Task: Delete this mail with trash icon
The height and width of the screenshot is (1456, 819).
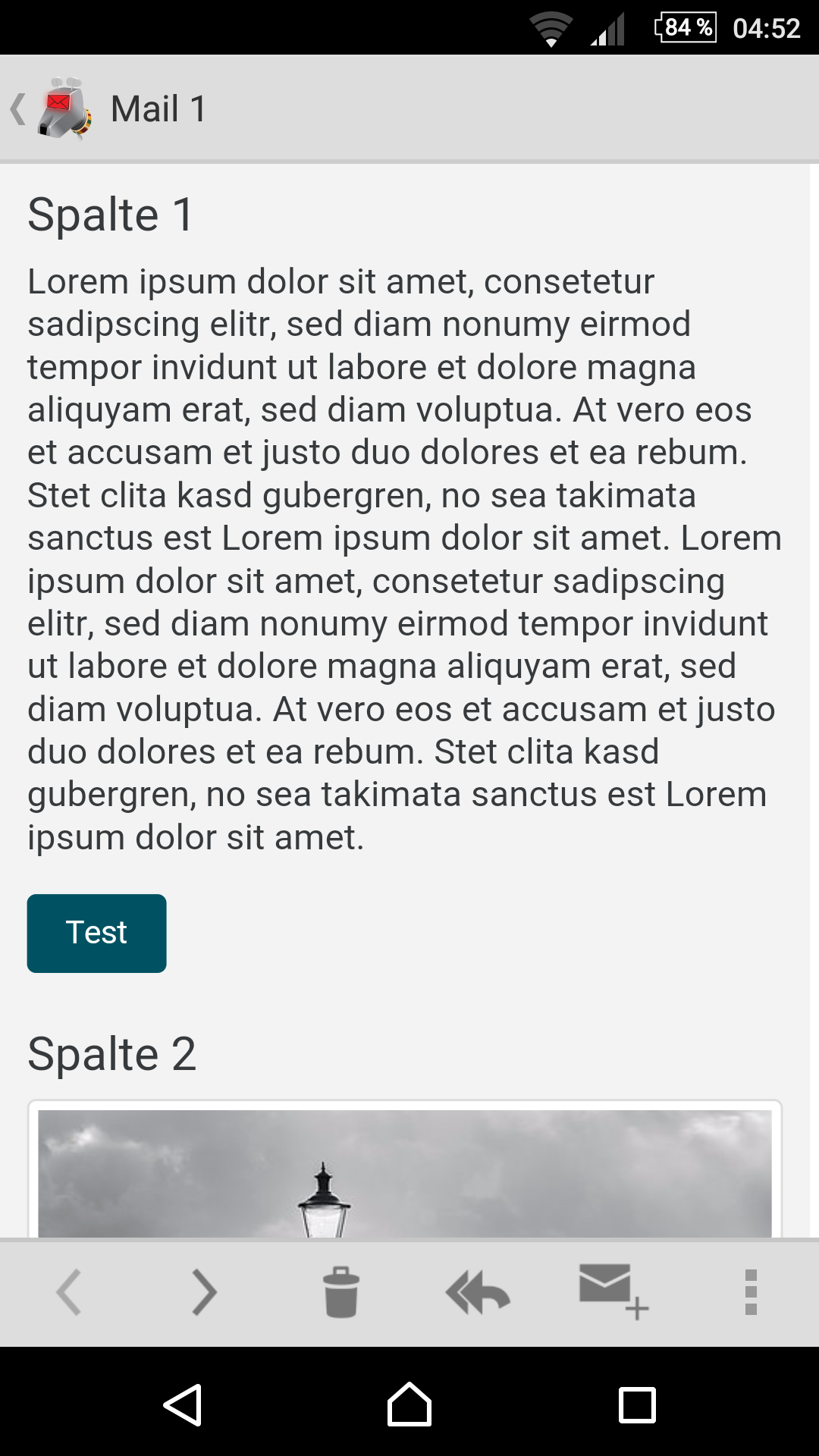Action: tap(341, 1292)
